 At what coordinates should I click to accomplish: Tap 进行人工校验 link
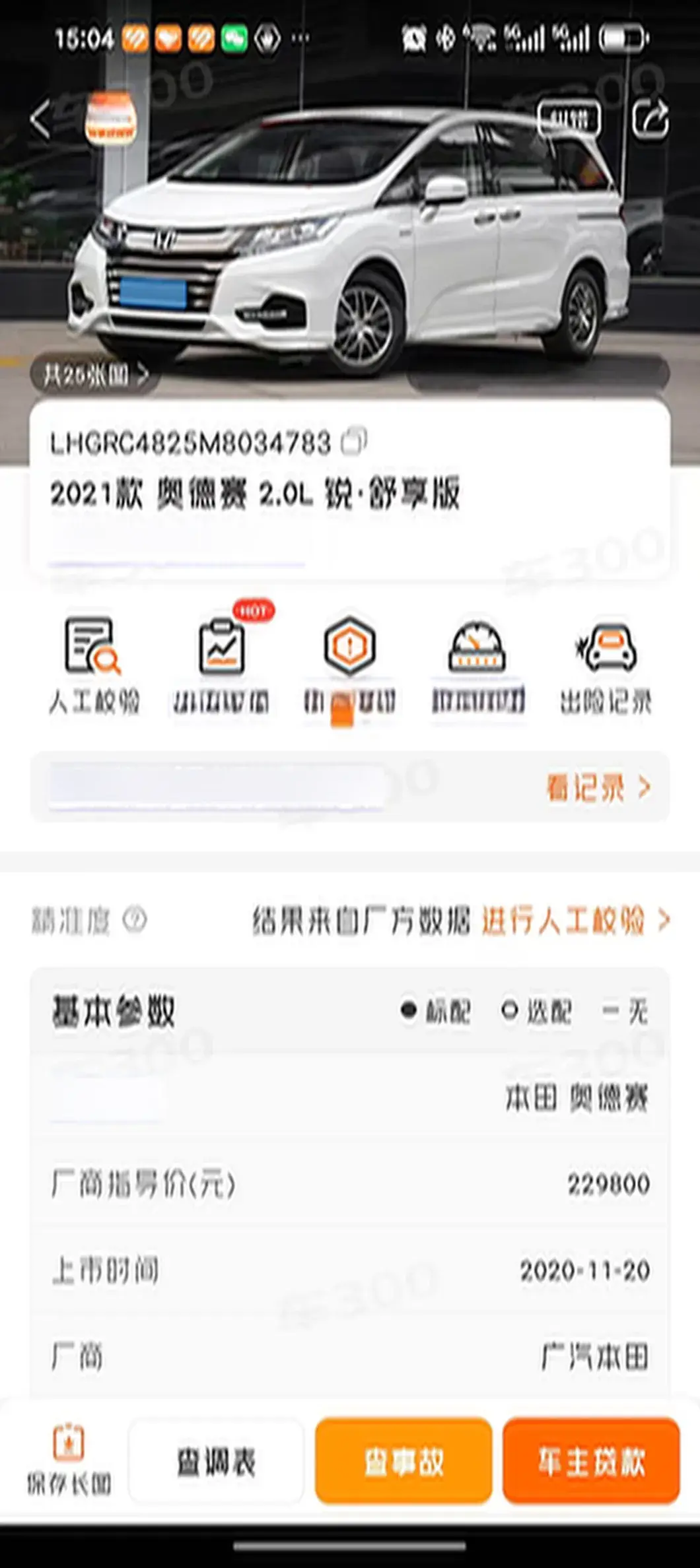tap(575, 920)
